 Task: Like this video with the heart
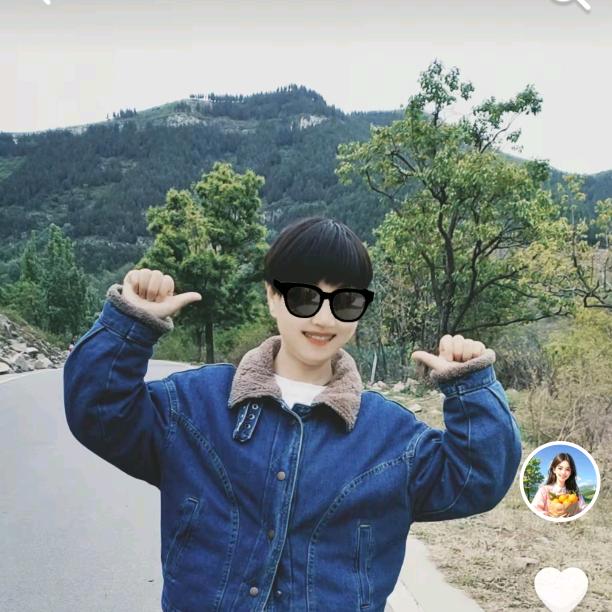click(561, 590)
